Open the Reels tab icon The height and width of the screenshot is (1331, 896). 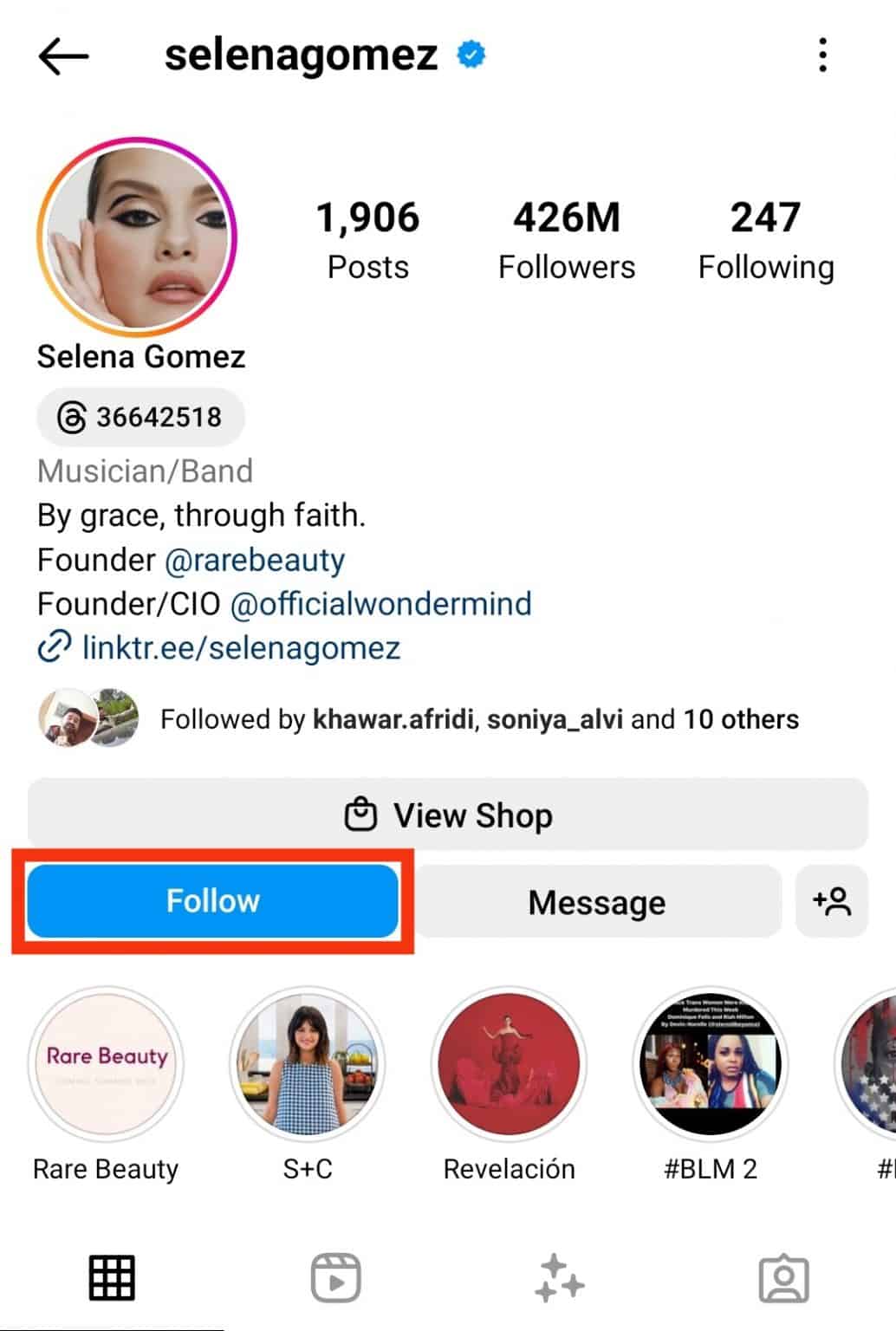tap(335, 1276)
